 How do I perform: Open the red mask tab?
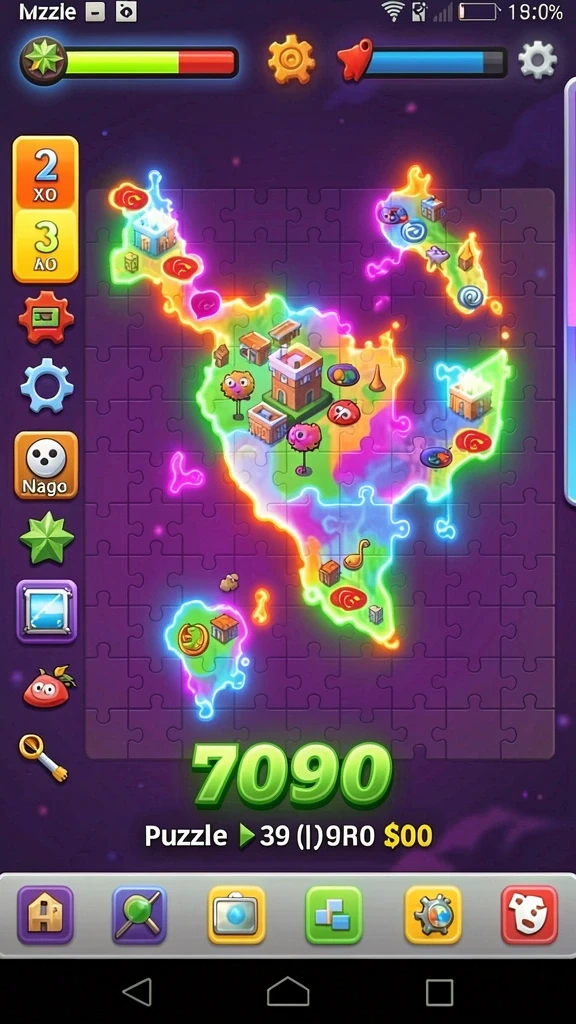click(x=530, y=914)
